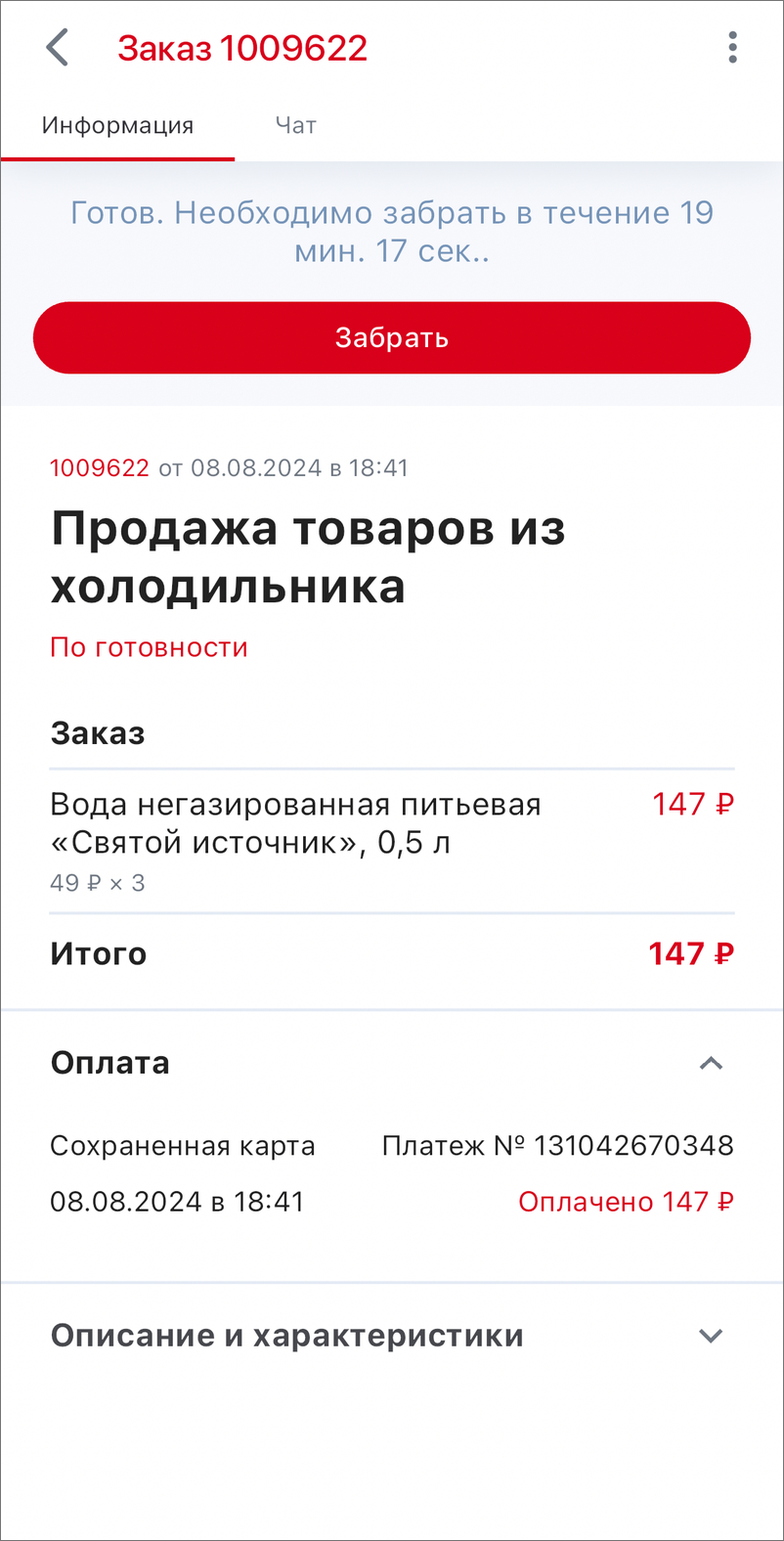Expand Описание и характеристики section

pos(711,1336)
